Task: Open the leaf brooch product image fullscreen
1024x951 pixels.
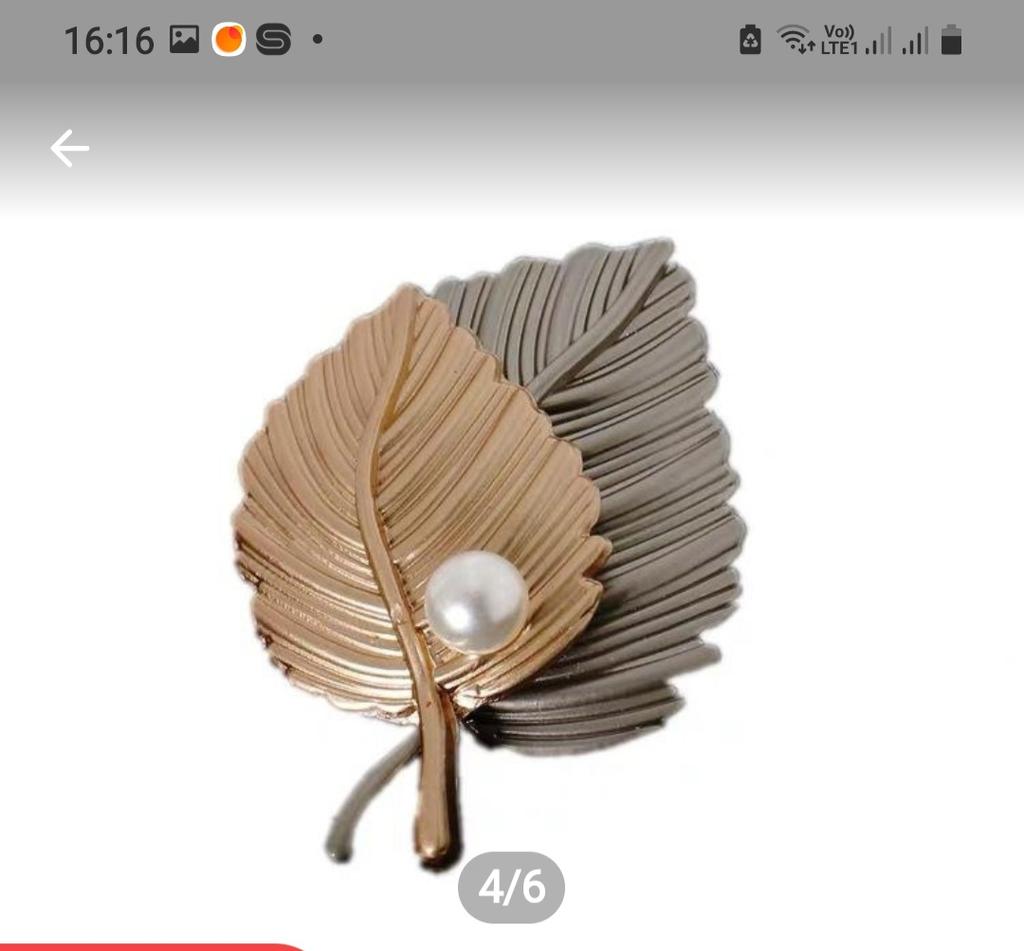Action: tap(490, 540)
